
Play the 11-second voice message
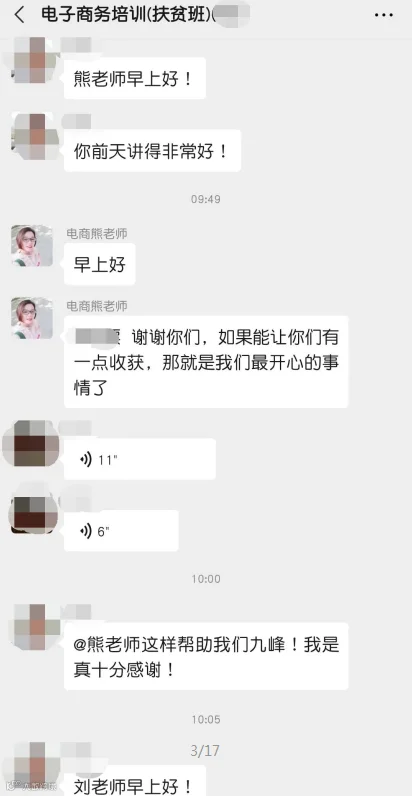pos(140,459)
